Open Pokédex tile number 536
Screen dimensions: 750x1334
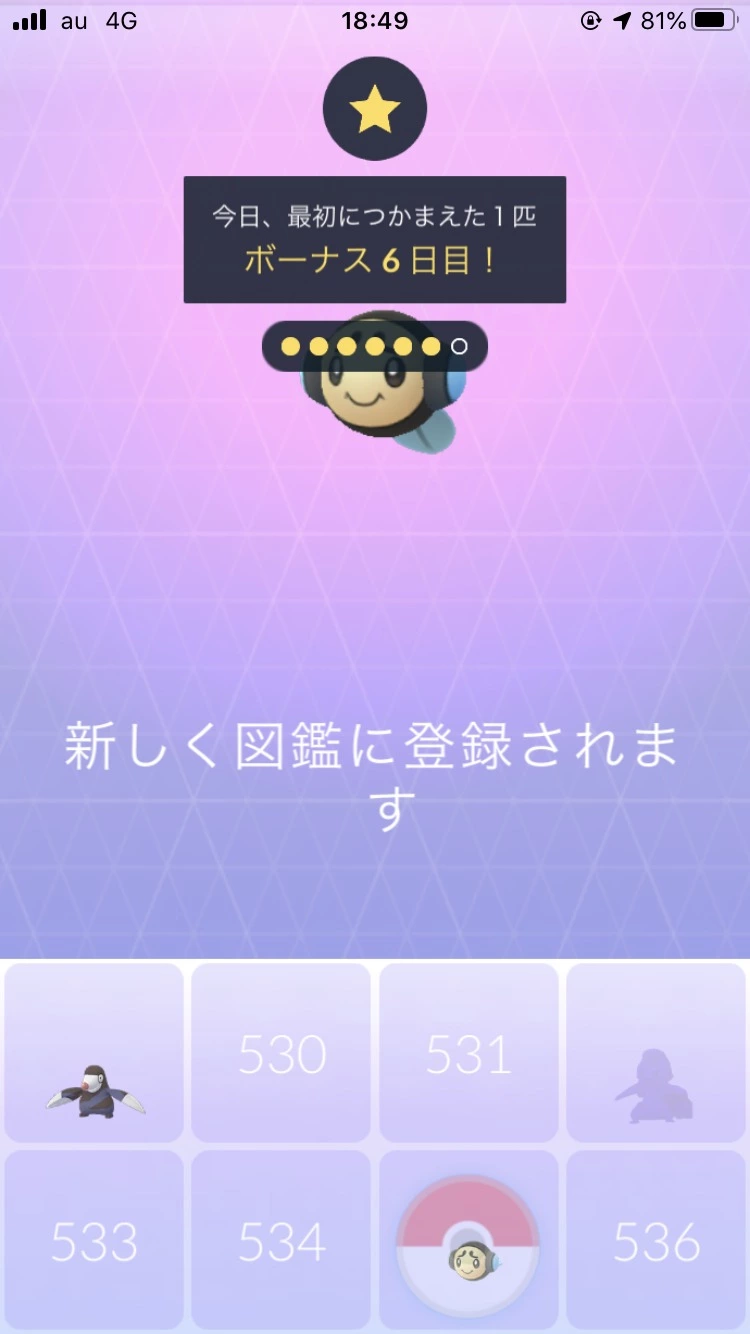coord(656,1240)
